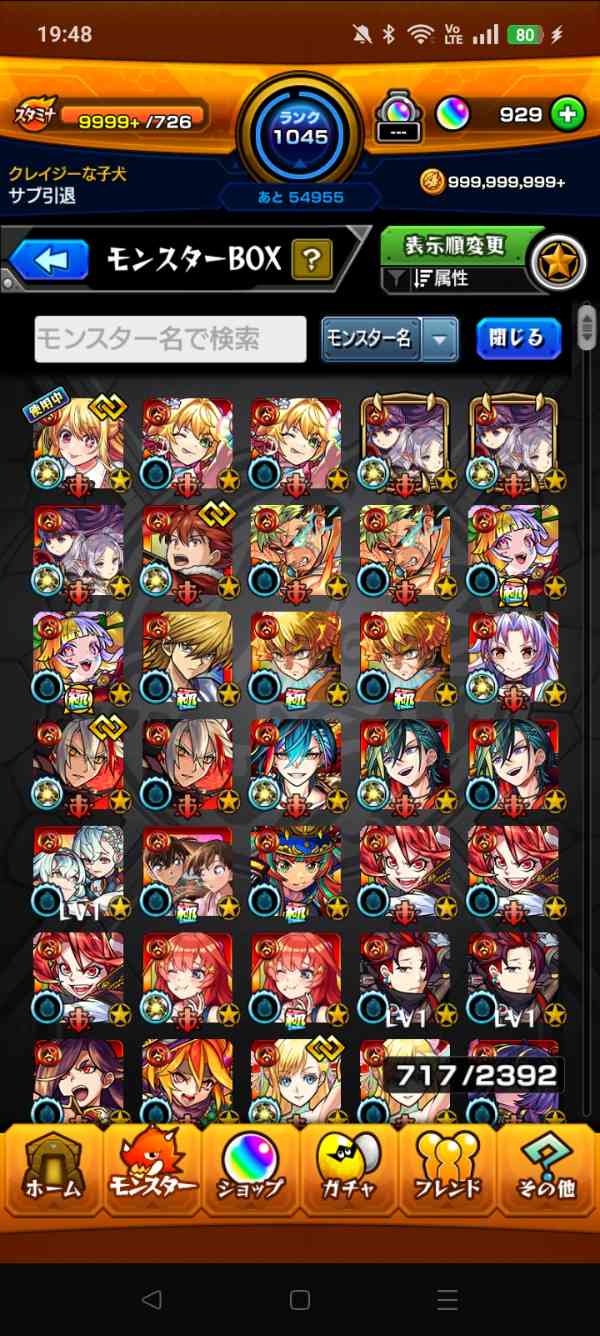Add orbs with the green plus button
The height and width of the screenshot is (1336, 600).
[x=567, y=115]
